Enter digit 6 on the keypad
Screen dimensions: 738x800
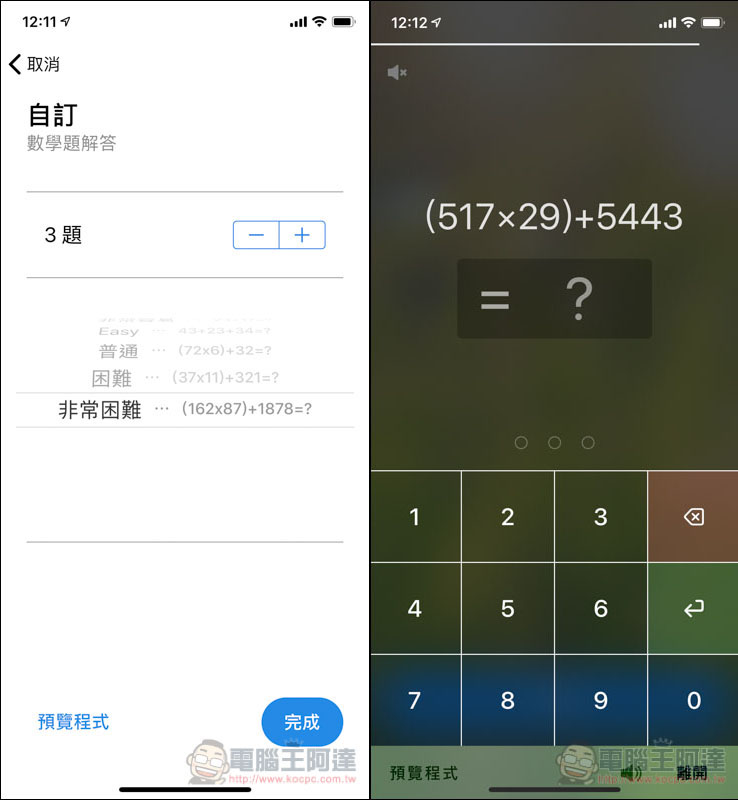[601, 608]
